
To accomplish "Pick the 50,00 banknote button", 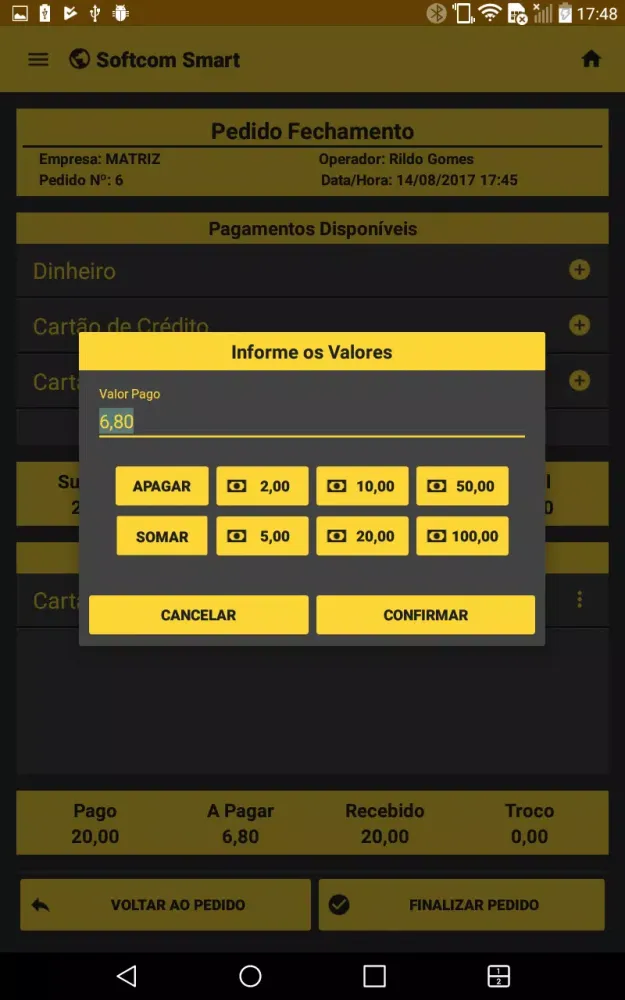I will coord(462,486).
